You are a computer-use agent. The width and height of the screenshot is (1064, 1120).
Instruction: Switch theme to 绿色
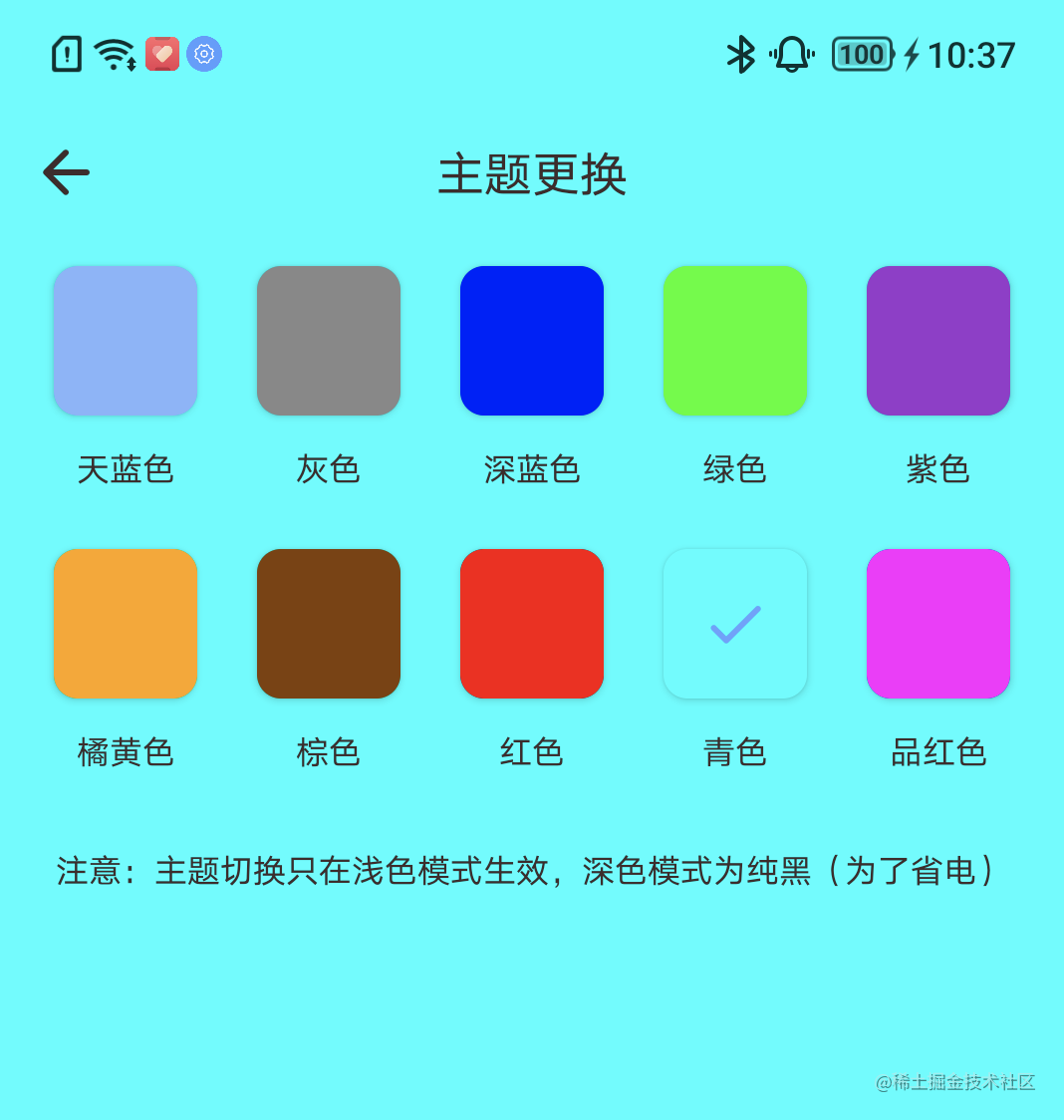pyautogui.click(x=735, y=341)
